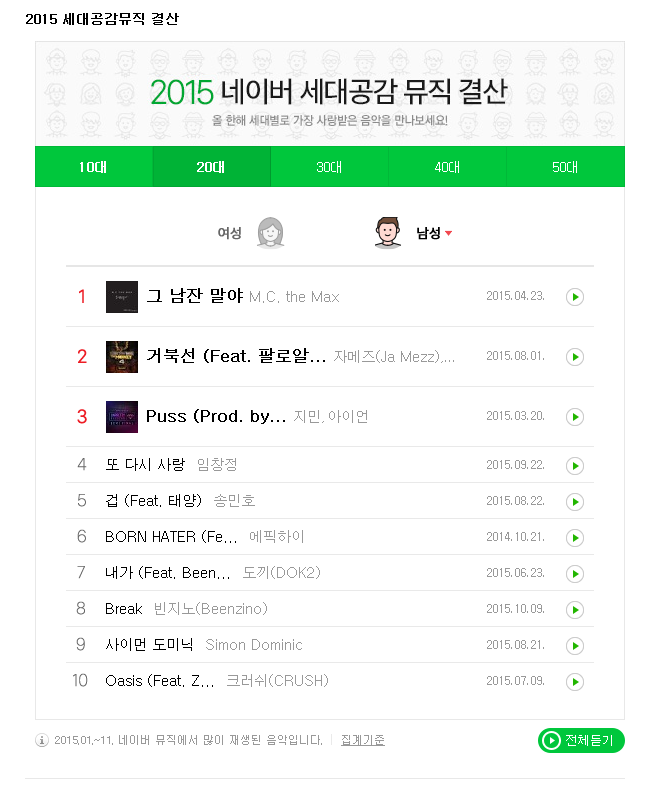Open song 또 다시 사랑
The image size is (660, 795).
tap(145, 465)
